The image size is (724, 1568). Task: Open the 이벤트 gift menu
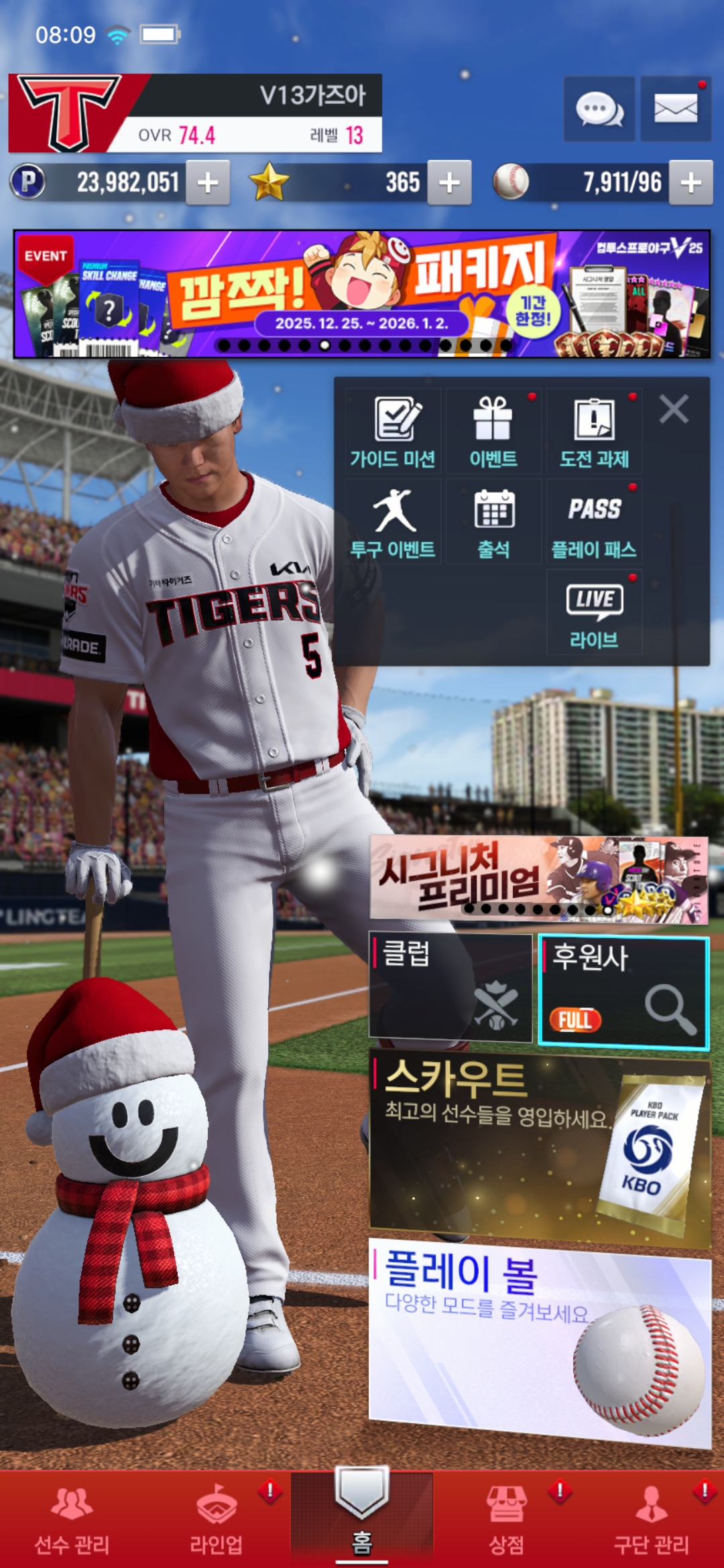click(x=493, y=432)
